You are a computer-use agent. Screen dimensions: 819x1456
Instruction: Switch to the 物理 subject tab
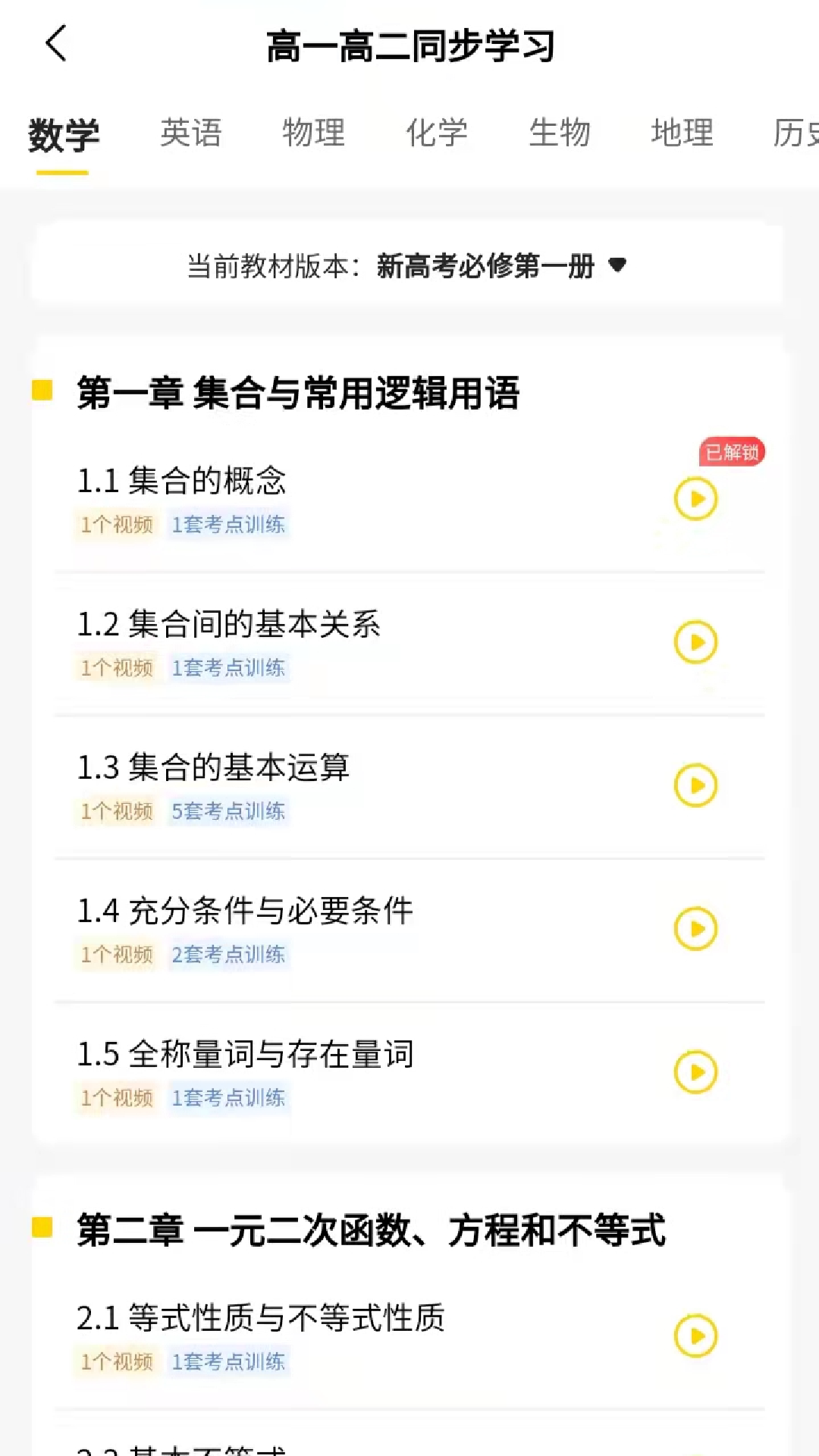click(x=314, y=133)
